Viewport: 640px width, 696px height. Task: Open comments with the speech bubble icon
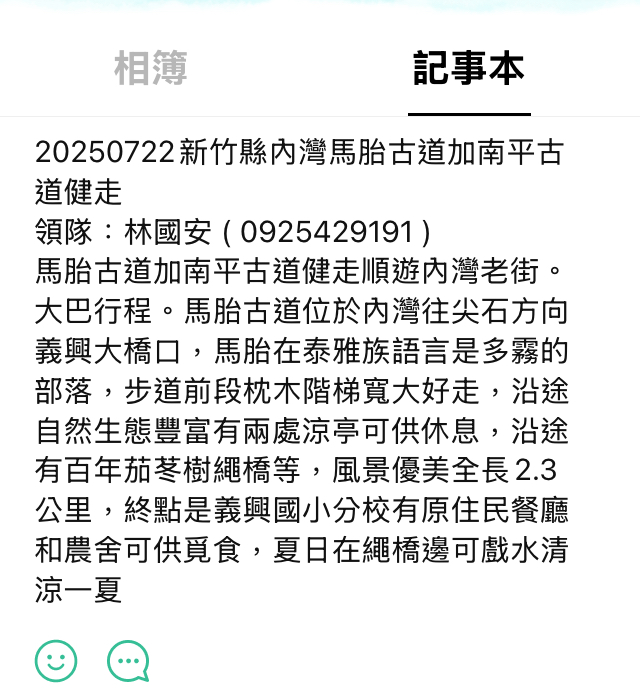[x=128, y=661]
